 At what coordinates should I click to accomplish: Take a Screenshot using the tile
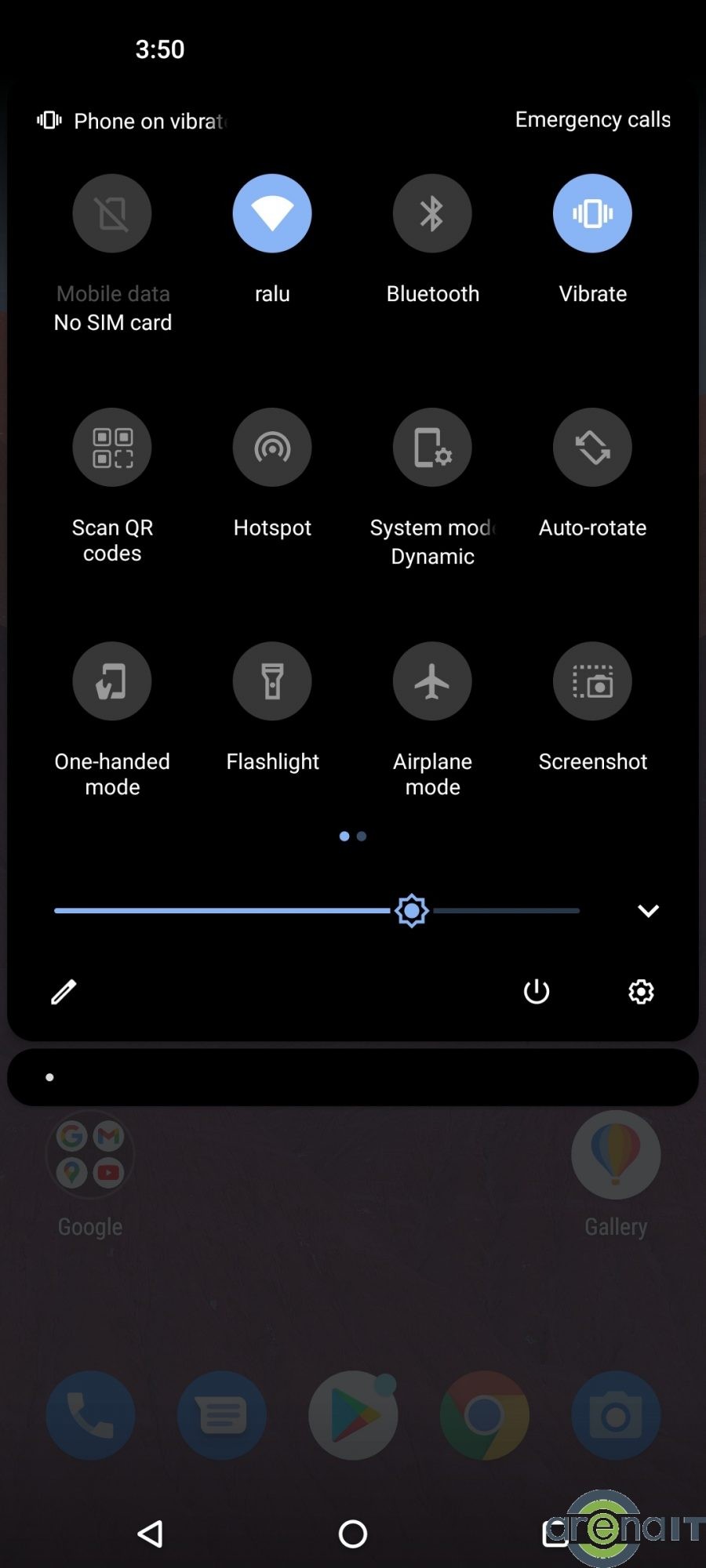point(592,681)
